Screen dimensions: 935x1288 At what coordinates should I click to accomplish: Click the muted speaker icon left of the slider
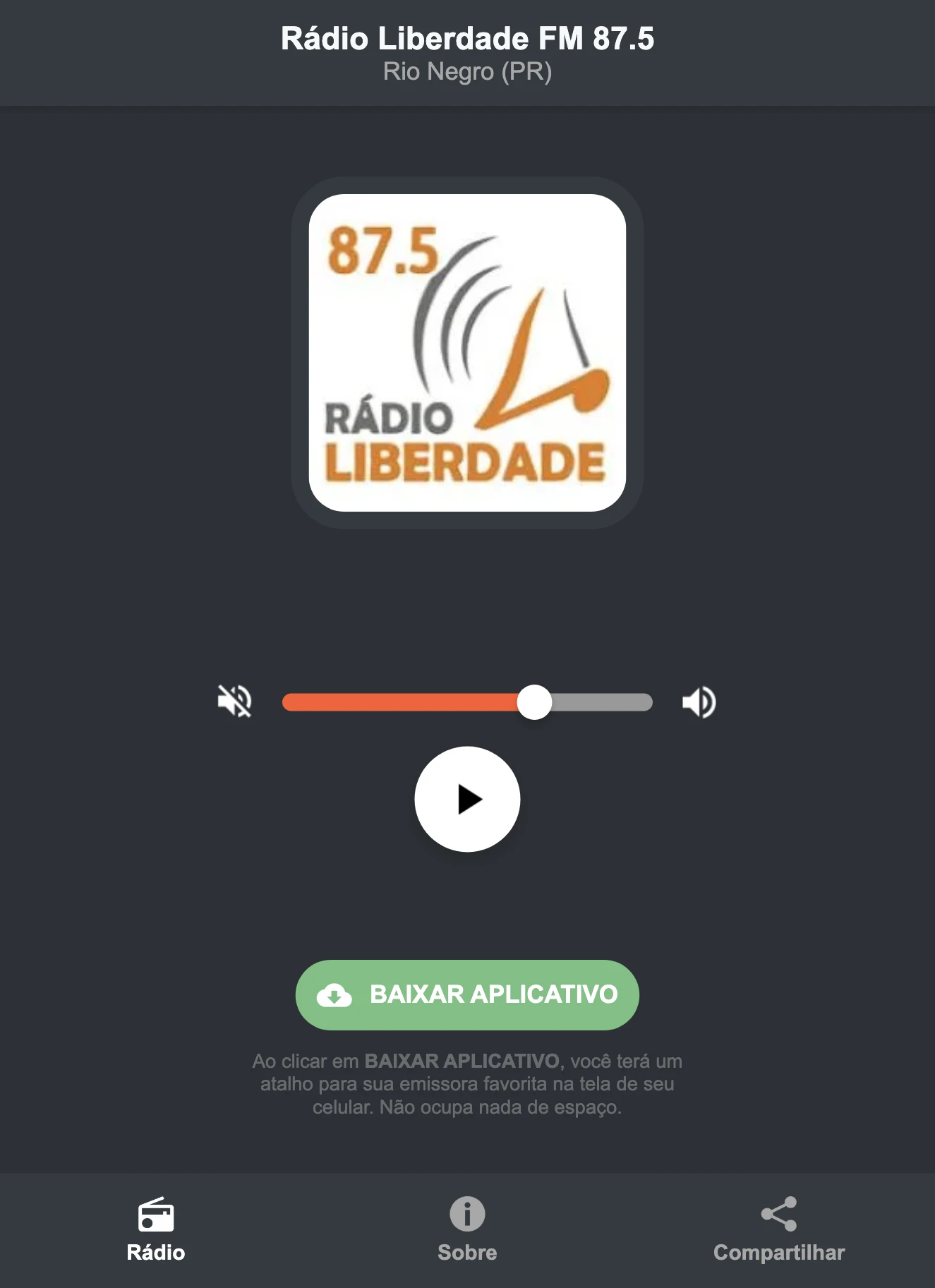(234, 701)
